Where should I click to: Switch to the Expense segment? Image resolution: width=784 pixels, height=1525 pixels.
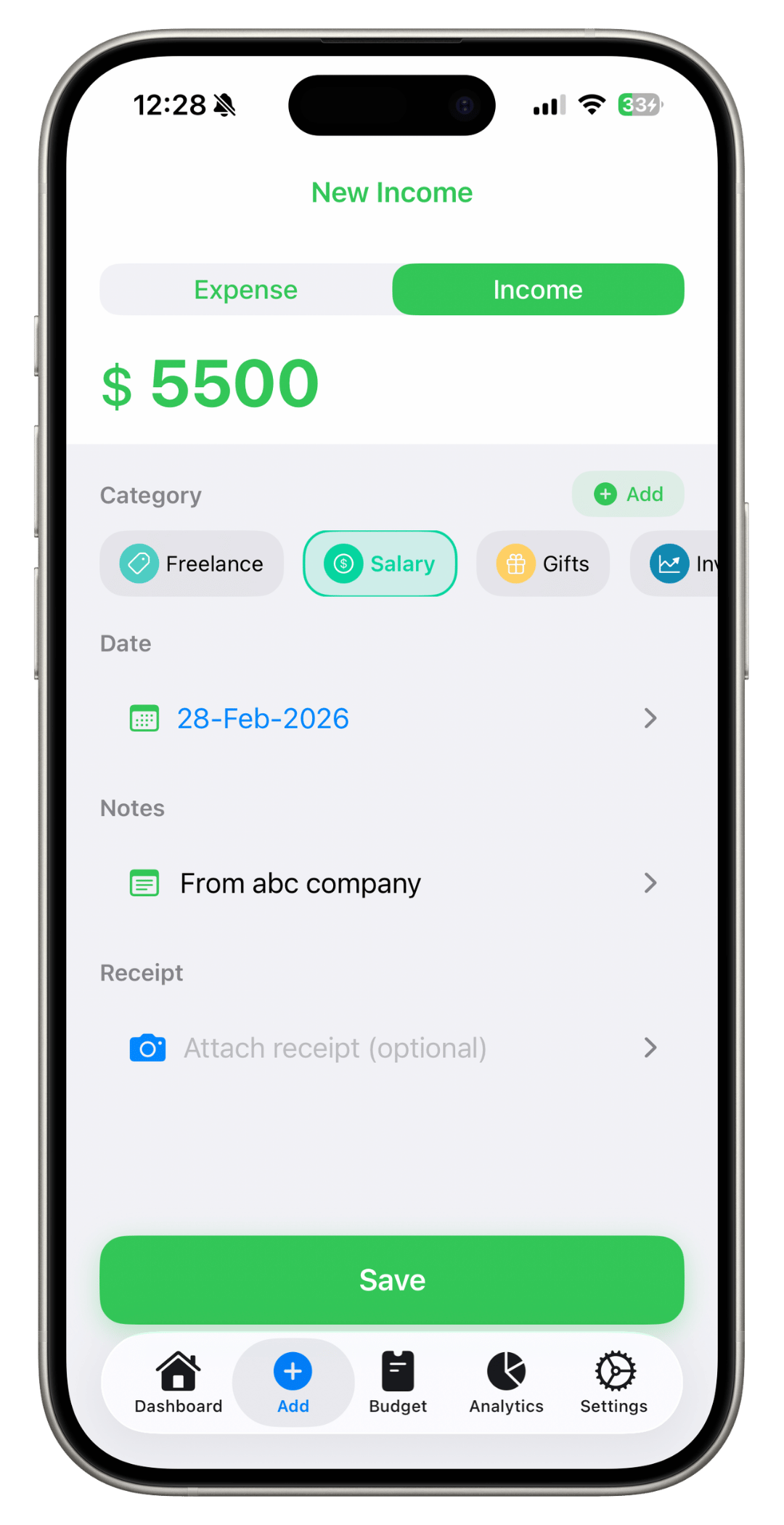tap(246, 290)
